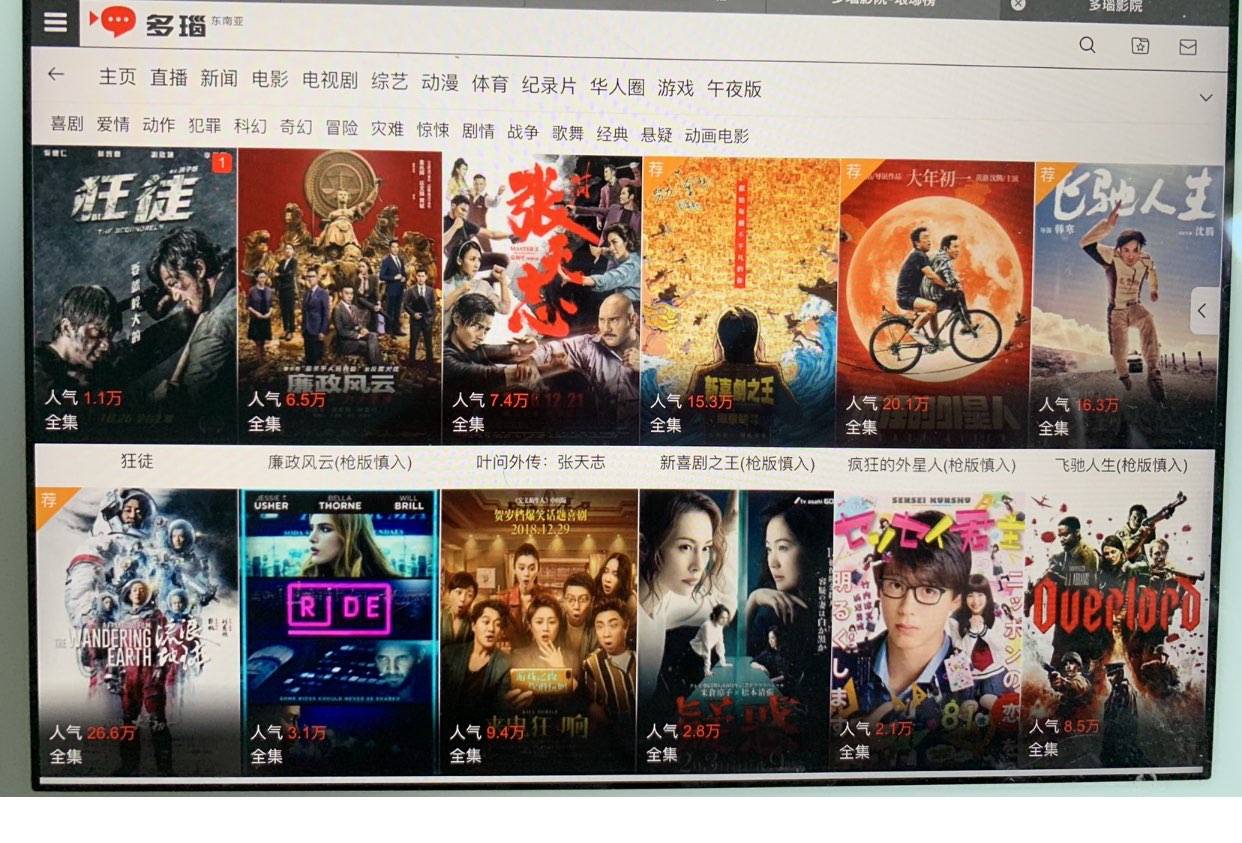The height and width of the screenshot is (843, 1242).
Task: Switch to the 综艺 tab
Action: click(389, 82)
